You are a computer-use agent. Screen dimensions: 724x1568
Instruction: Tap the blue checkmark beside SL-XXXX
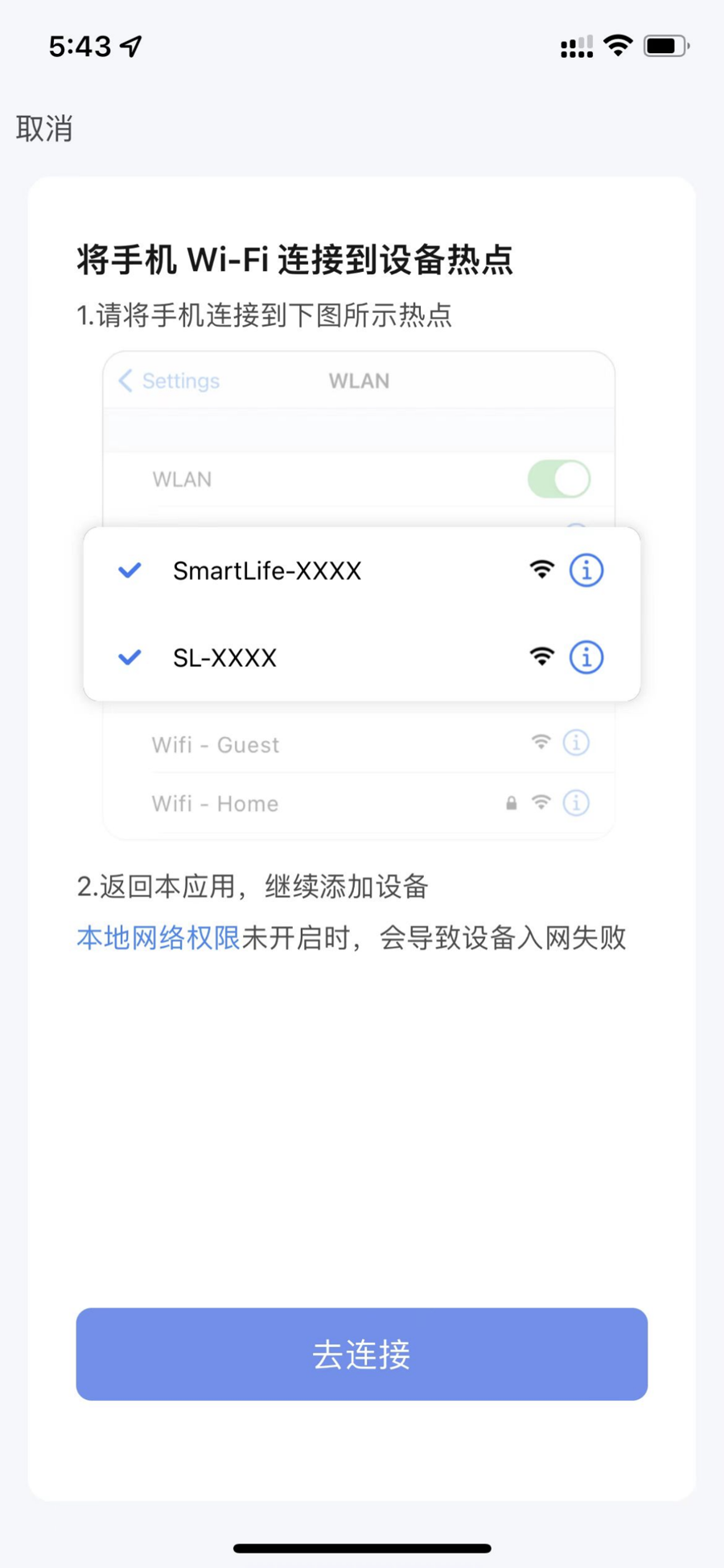[x=129, y=657]
